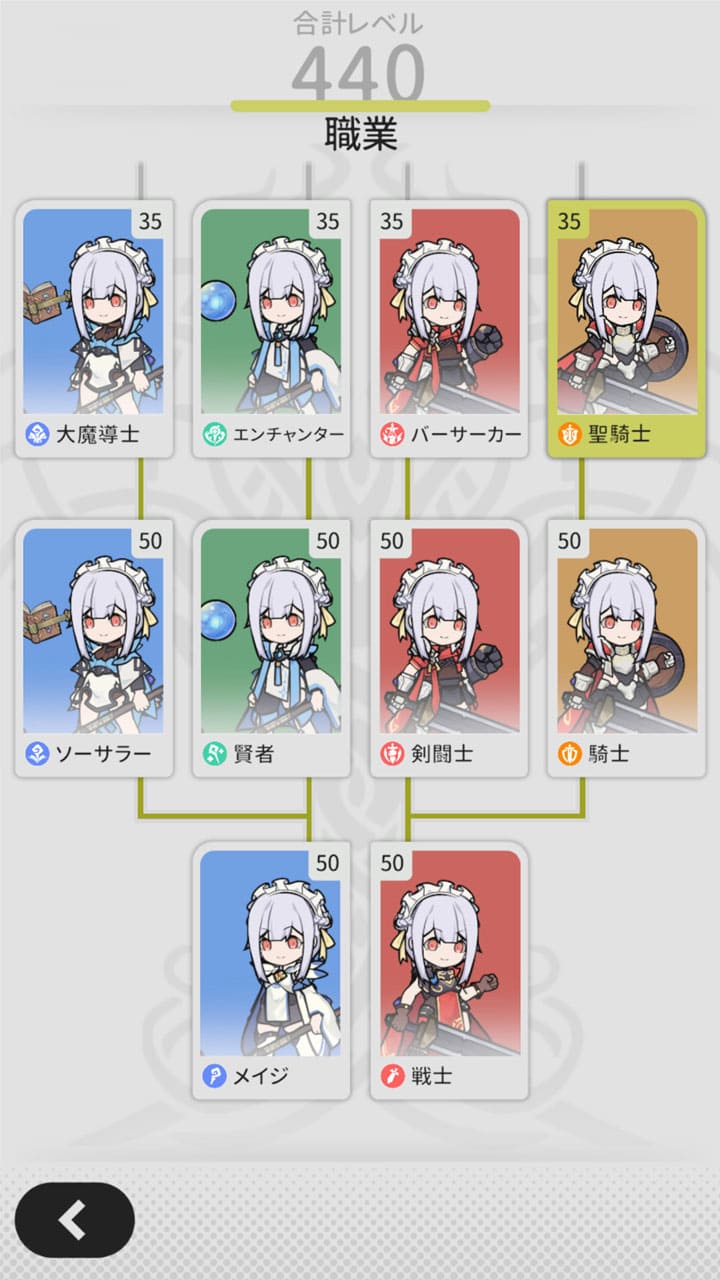Go back using the arrow button
The height and width of the screenshot is (1280, 720).
(74, 1220)
